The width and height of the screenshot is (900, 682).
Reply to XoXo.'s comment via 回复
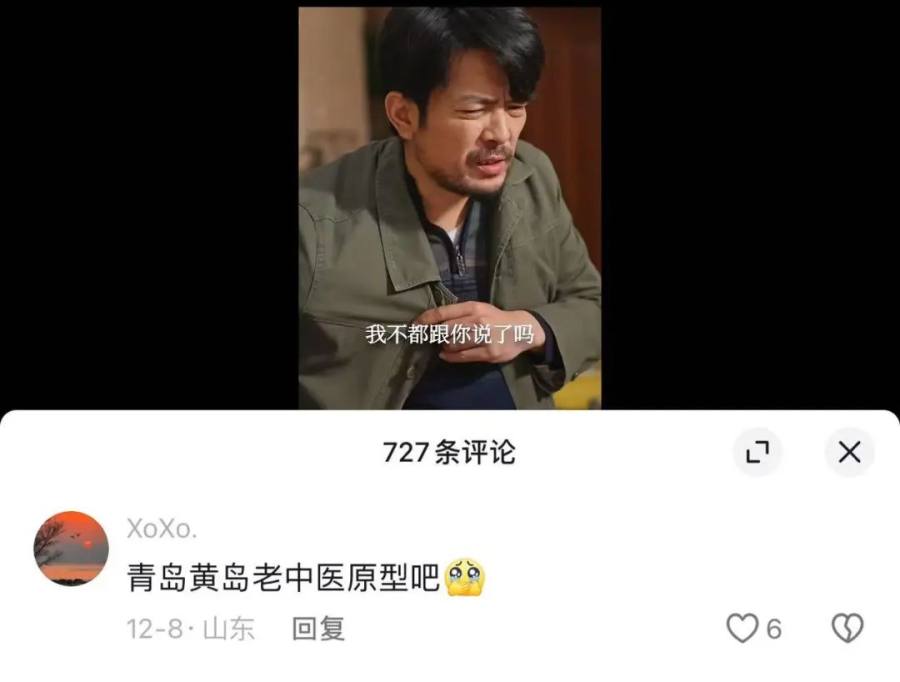[x=318, y=628]
